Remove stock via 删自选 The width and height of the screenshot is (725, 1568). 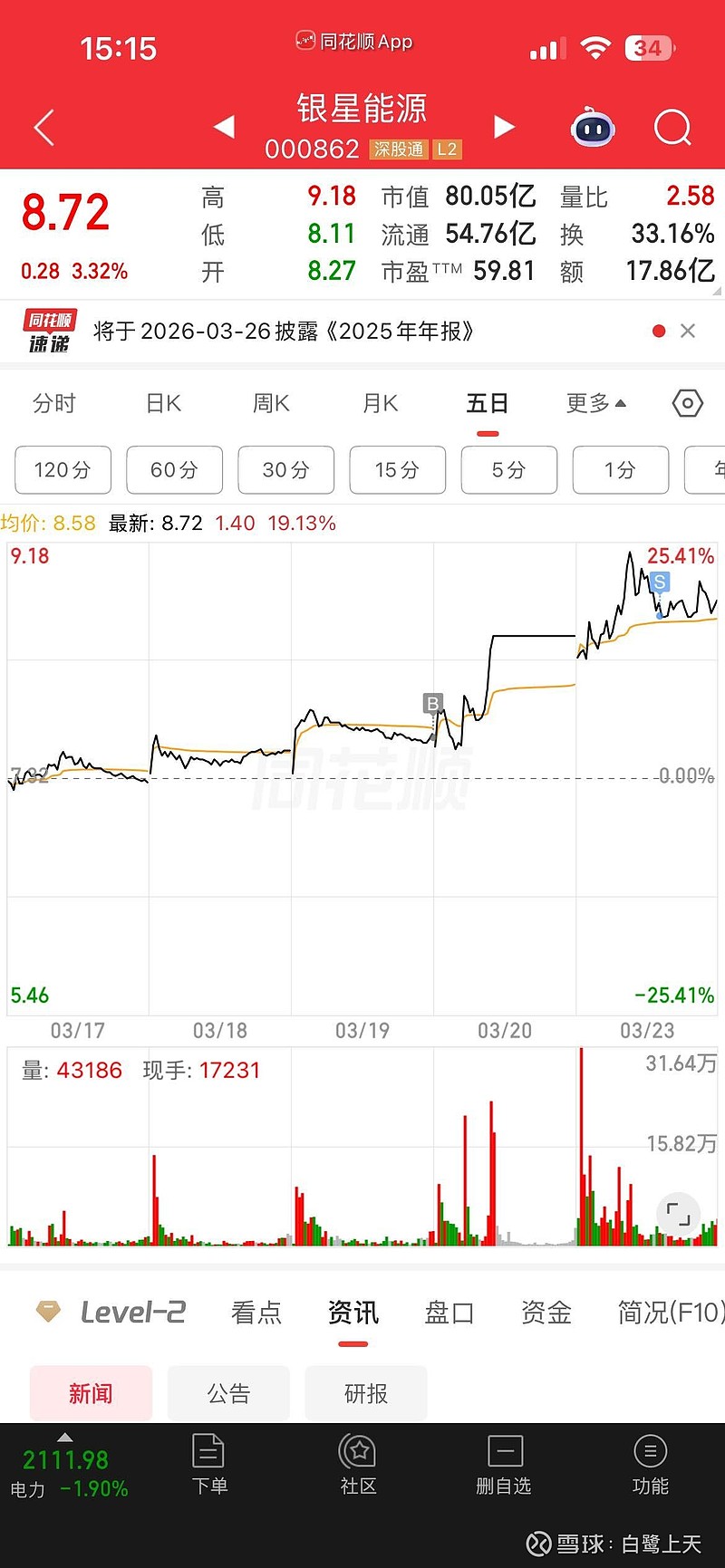point(504,1465)
